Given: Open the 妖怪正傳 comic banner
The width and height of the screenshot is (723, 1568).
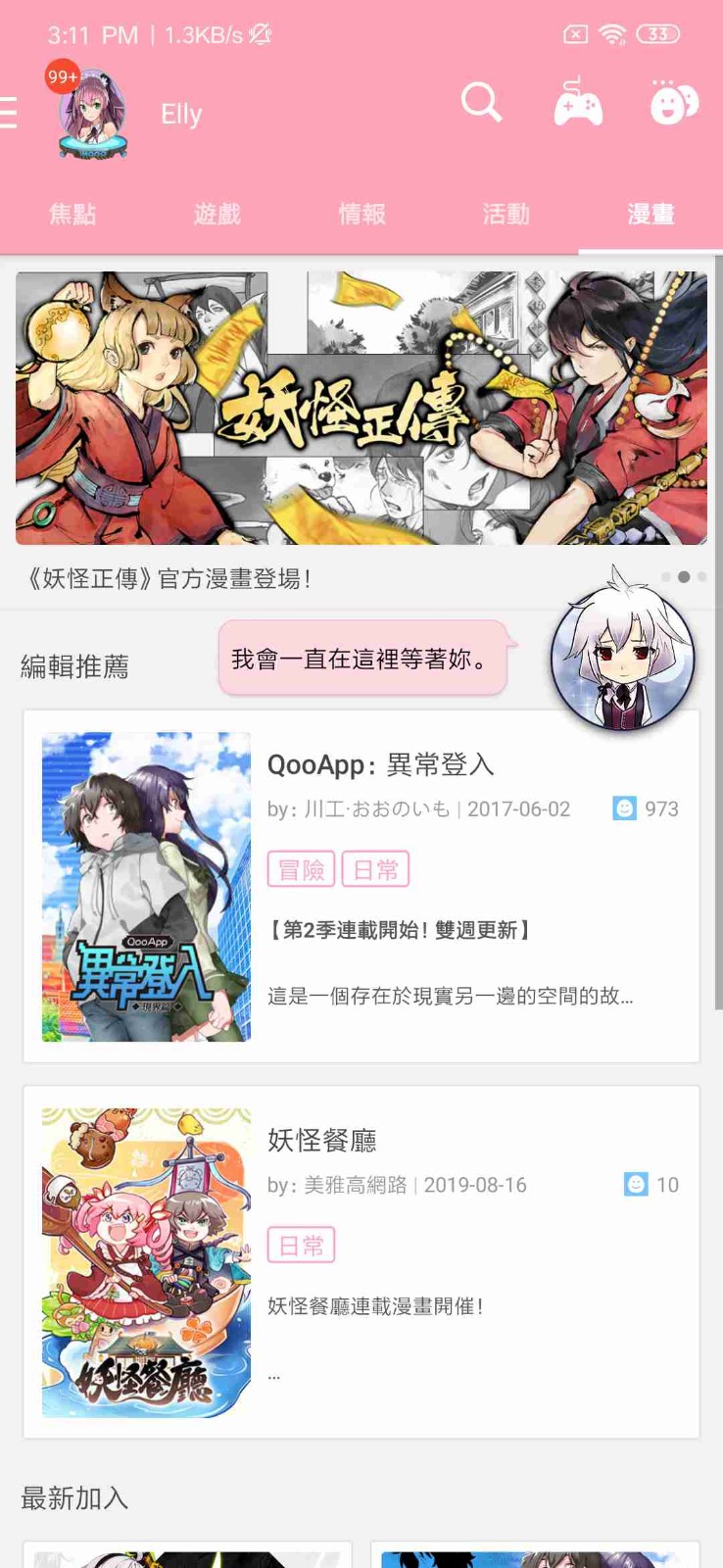Looking at the screenshot, I should (361, 408).
